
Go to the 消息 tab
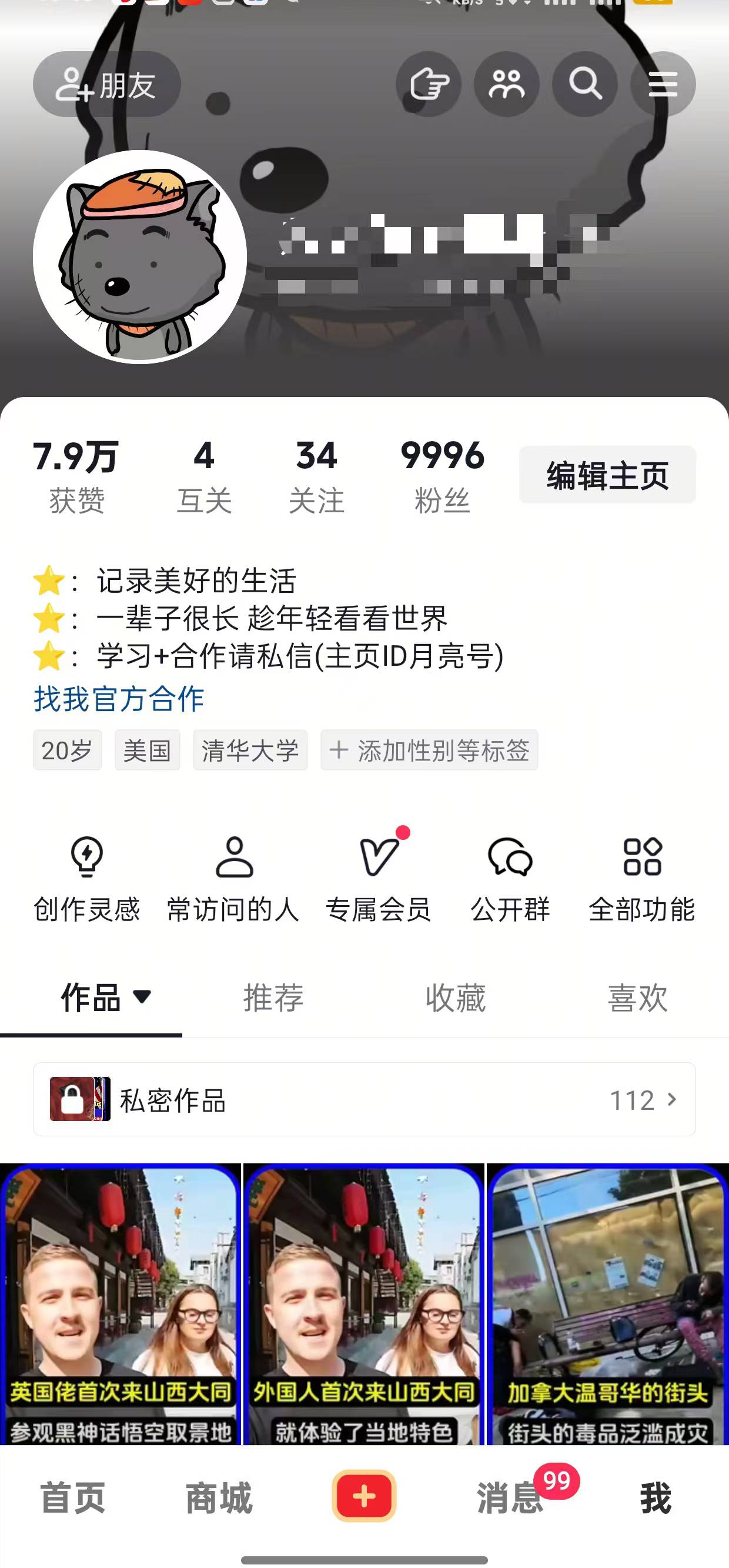pyautogui.click(x=510, y=1497)
